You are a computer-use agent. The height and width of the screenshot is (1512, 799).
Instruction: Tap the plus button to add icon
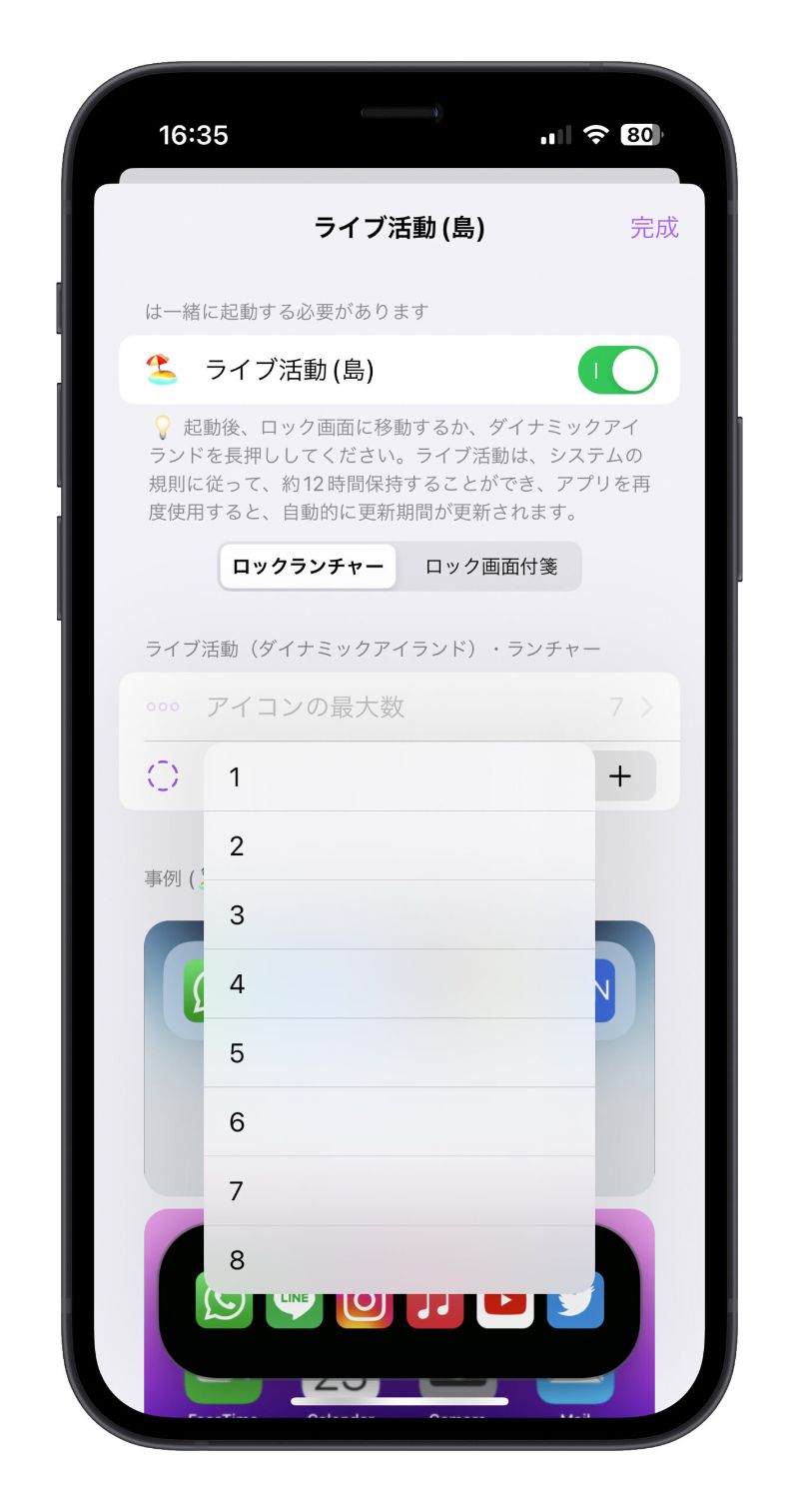coord(620,776)
